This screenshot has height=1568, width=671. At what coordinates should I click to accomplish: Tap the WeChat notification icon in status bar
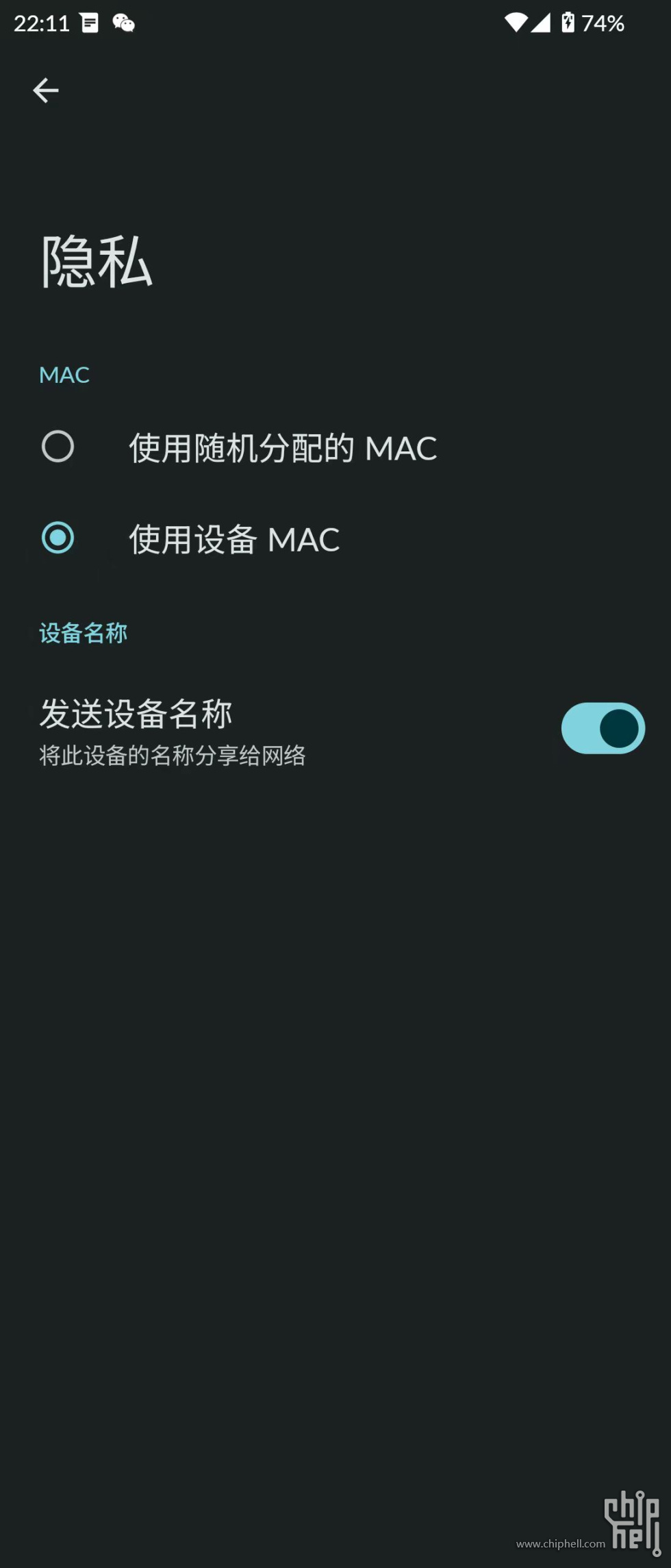pyautogui.click(x=123, y=23)
